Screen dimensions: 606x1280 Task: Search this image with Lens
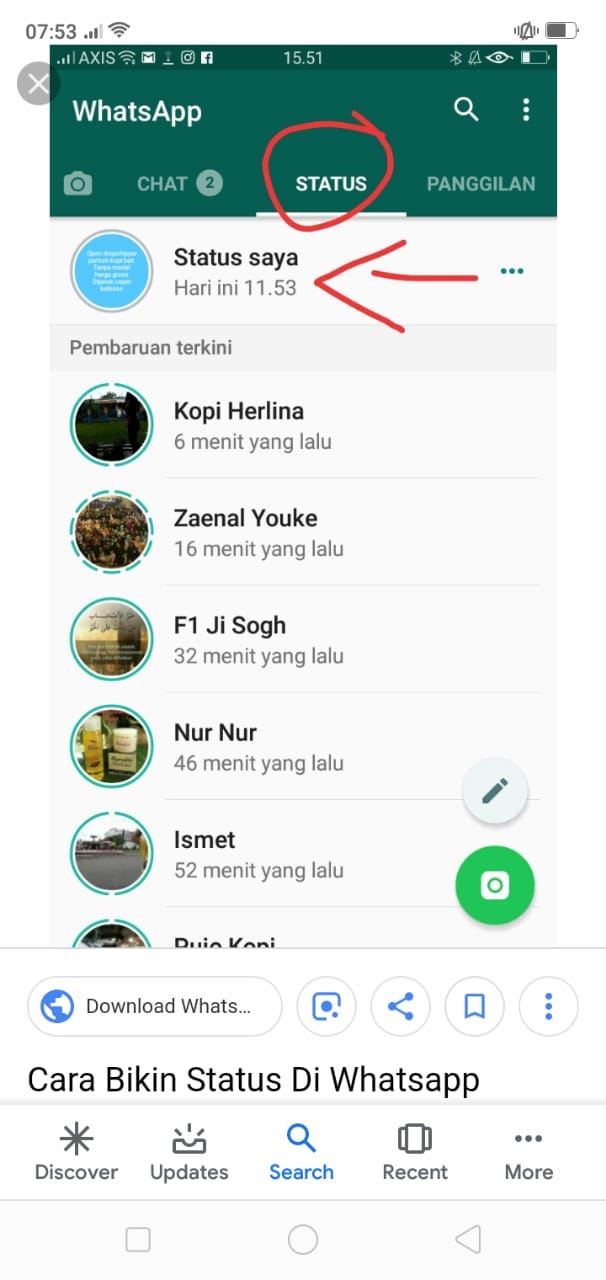(x=326, y=1006)
